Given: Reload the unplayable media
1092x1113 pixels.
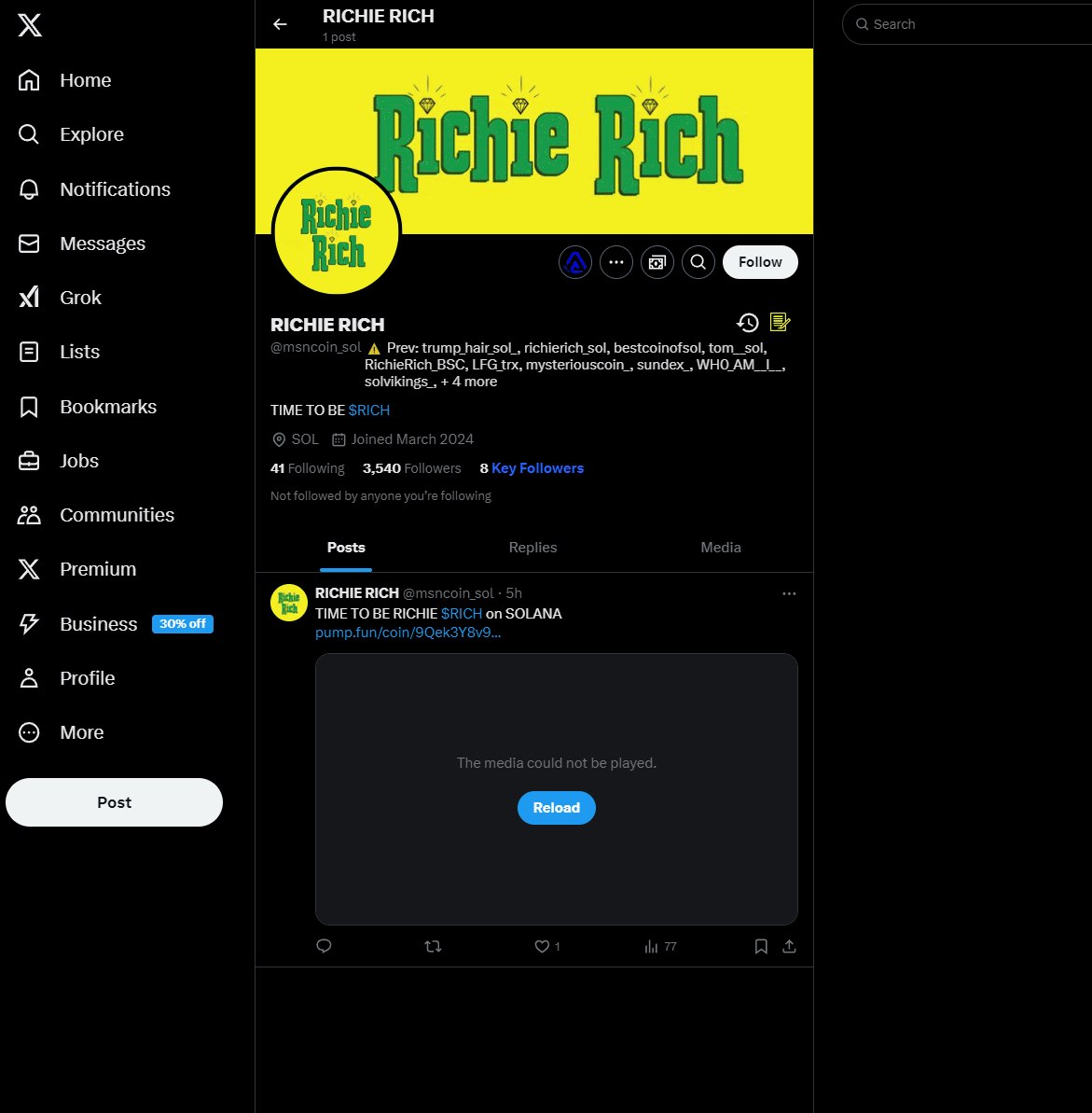Looking at the screenshot, I should point(557,808).
